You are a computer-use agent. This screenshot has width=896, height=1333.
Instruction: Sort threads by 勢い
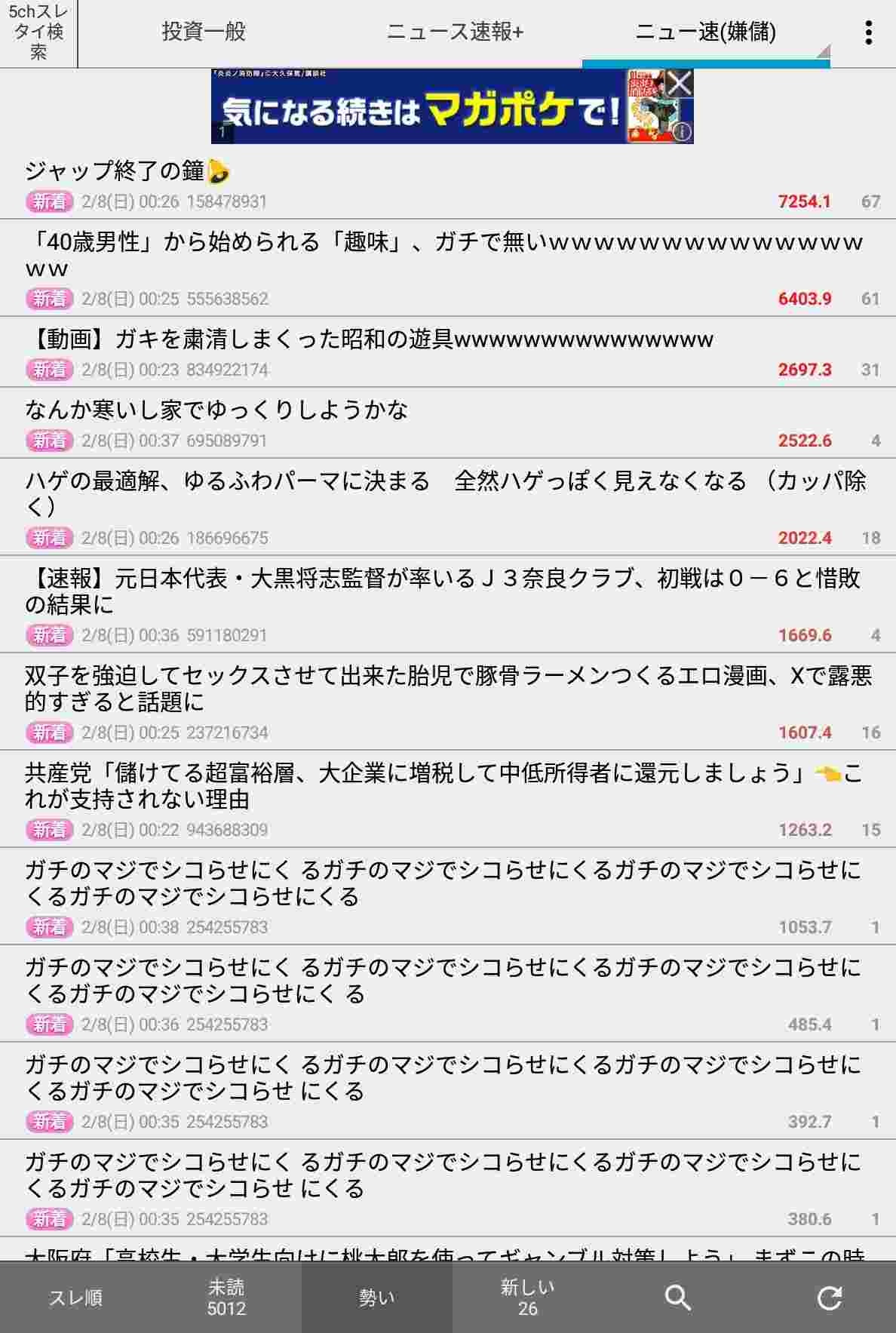[376, 1298]
